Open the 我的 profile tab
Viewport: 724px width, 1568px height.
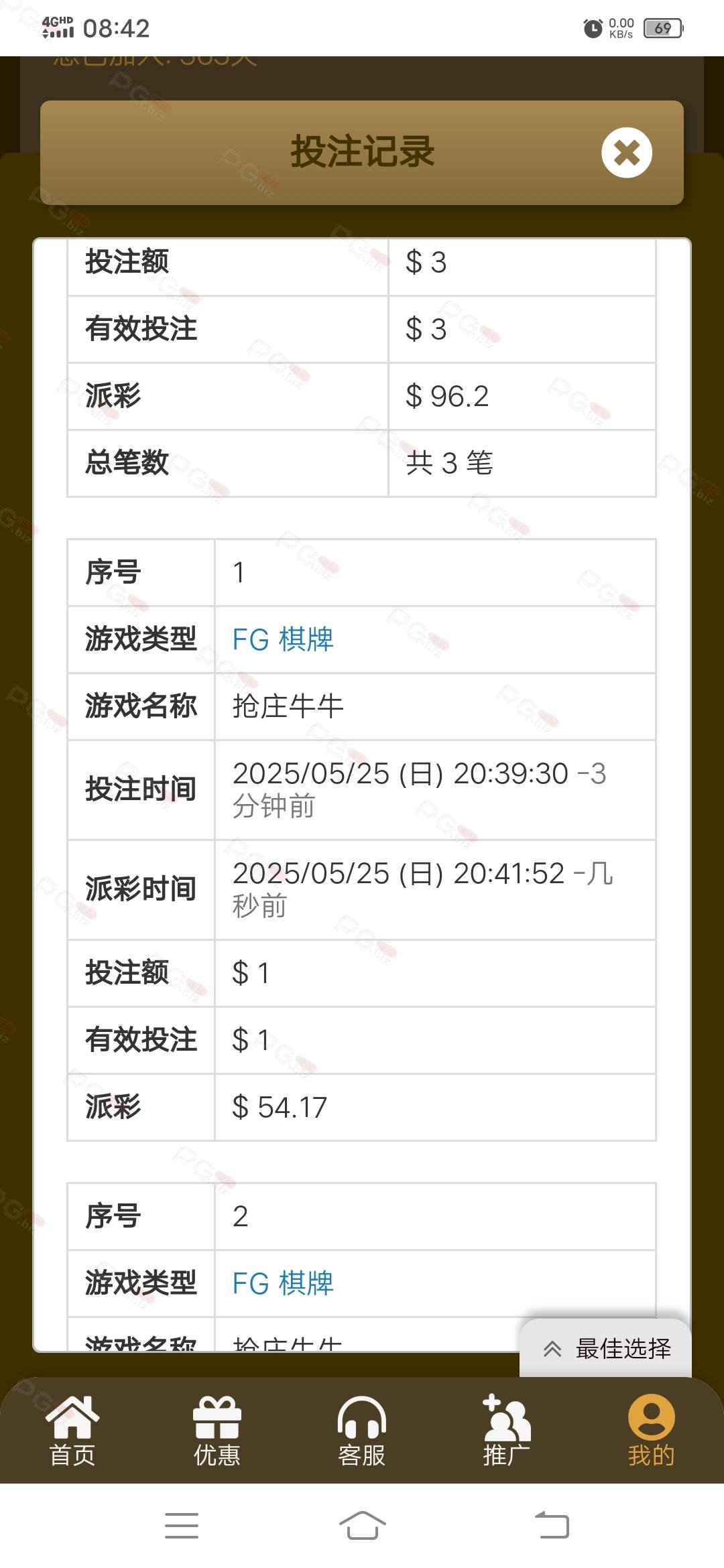(x=651, y=1431)
